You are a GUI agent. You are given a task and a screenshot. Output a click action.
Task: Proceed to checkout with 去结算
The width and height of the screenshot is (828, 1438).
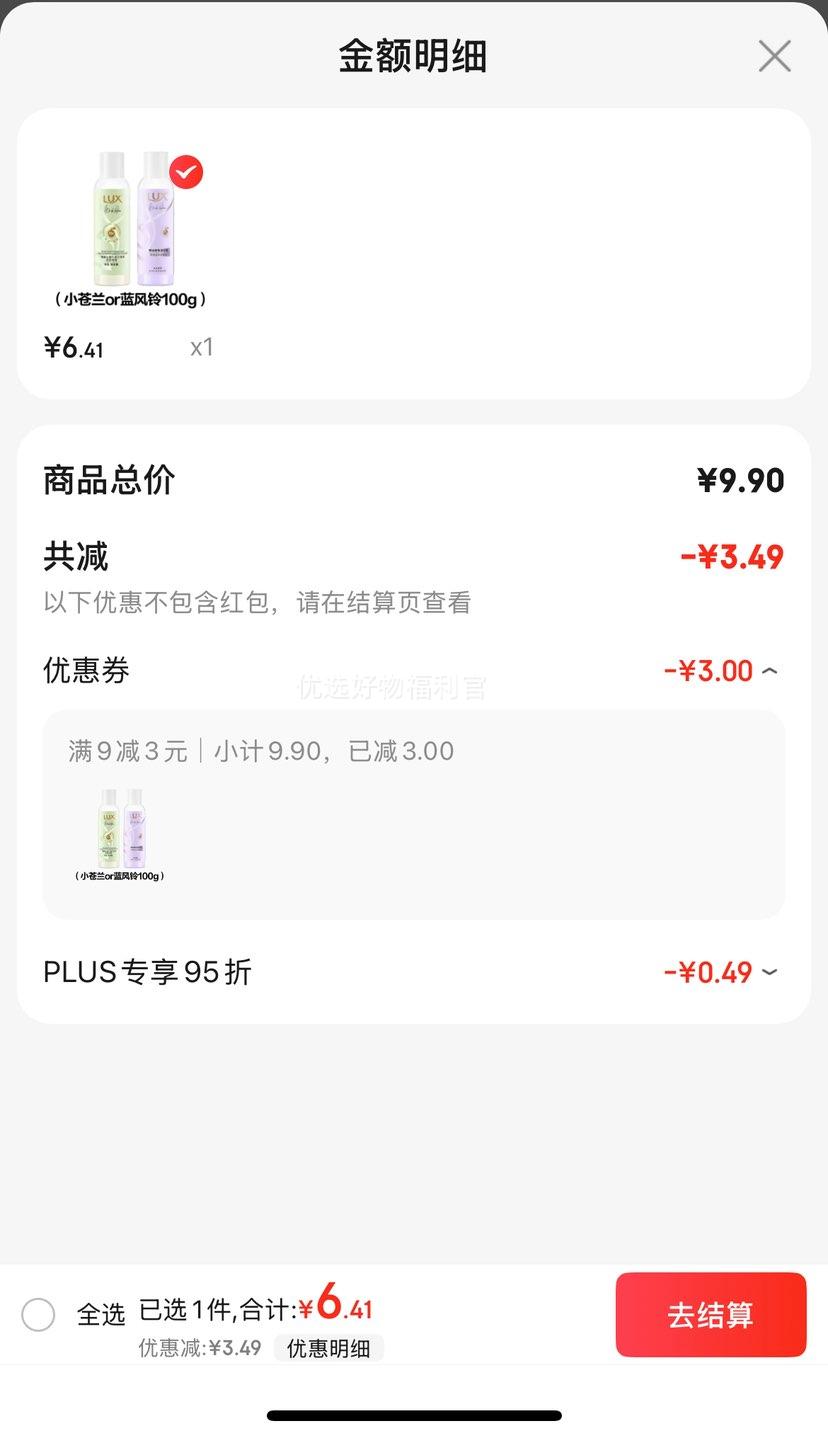[x=711, y=1314]
